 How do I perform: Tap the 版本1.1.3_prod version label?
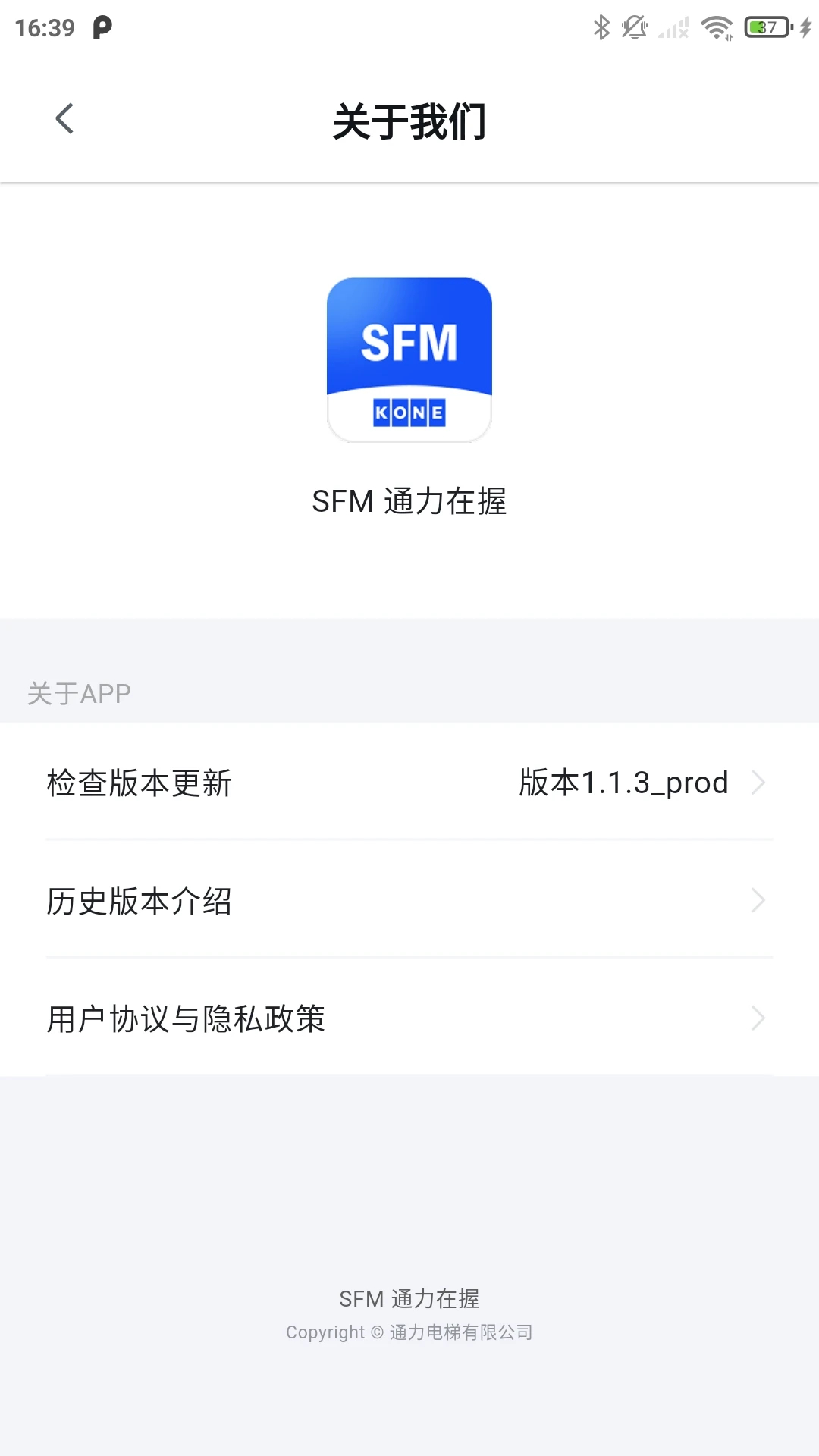[x=622, y=783]
